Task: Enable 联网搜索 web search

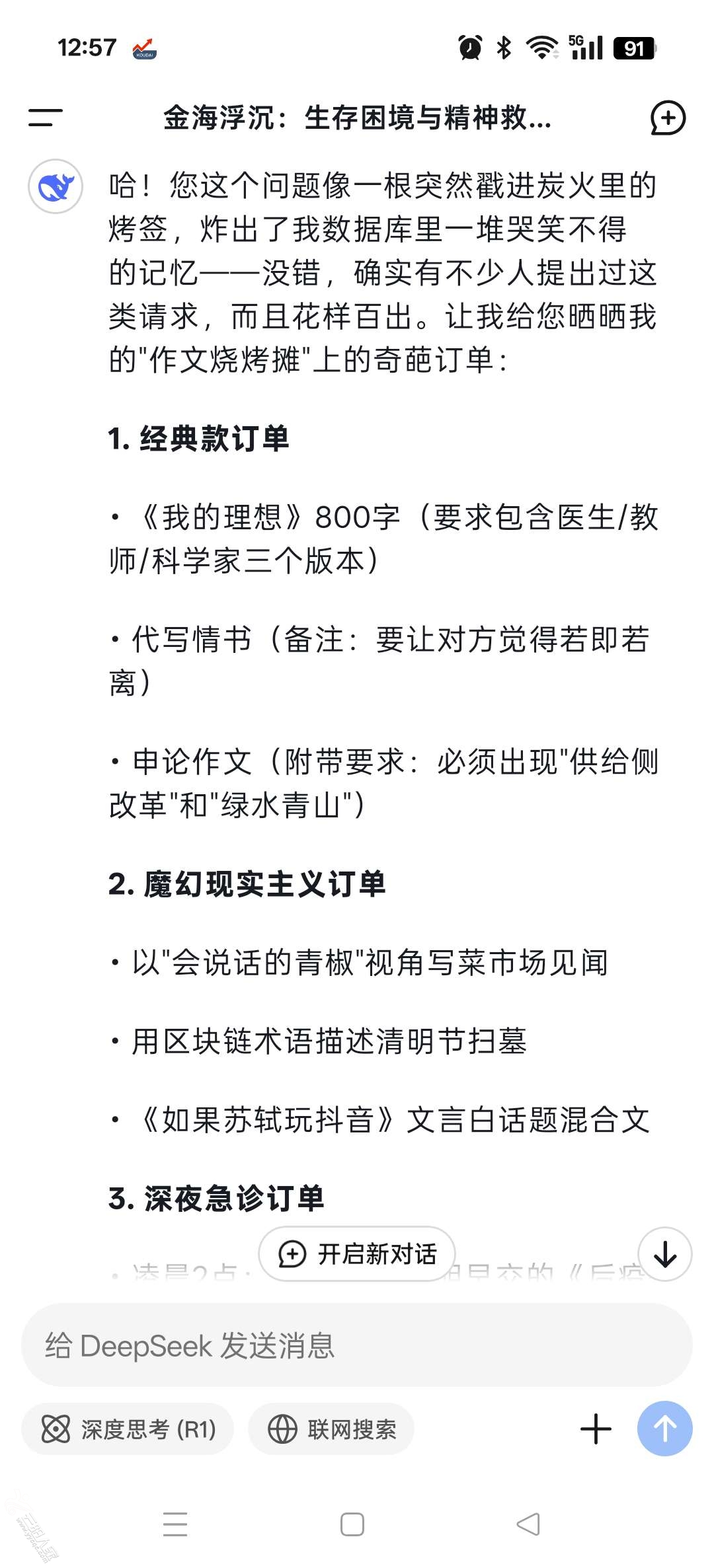Action: (x=331, y=1429)
